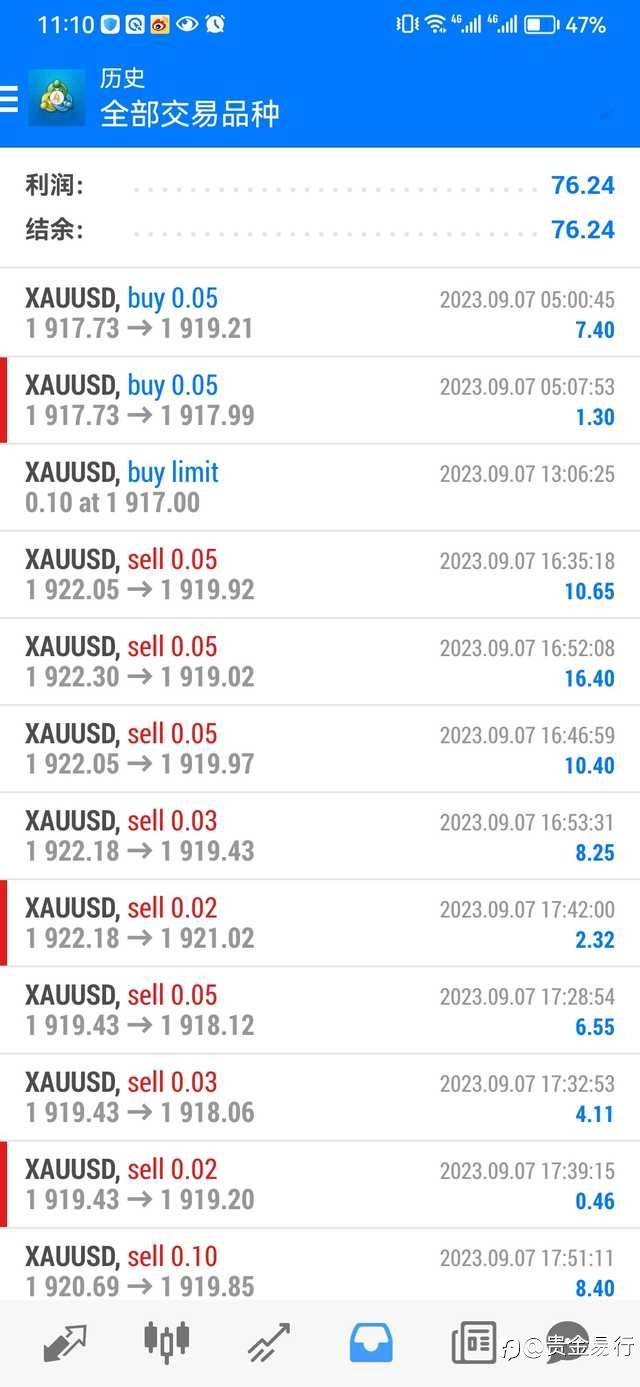Open the buy 0.05 trade with 1.30 profit
Screen dimensions: 640x1387
(x=320, y=400)
